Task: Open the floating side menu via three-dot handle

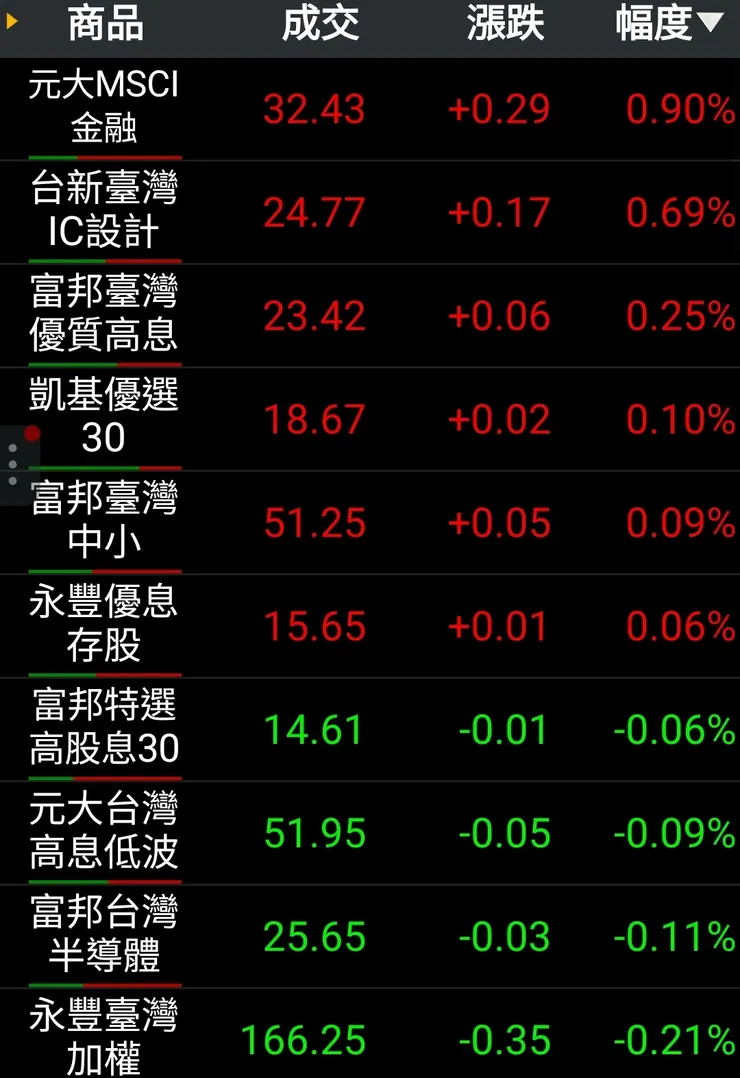Action: (x=14, y=463)
